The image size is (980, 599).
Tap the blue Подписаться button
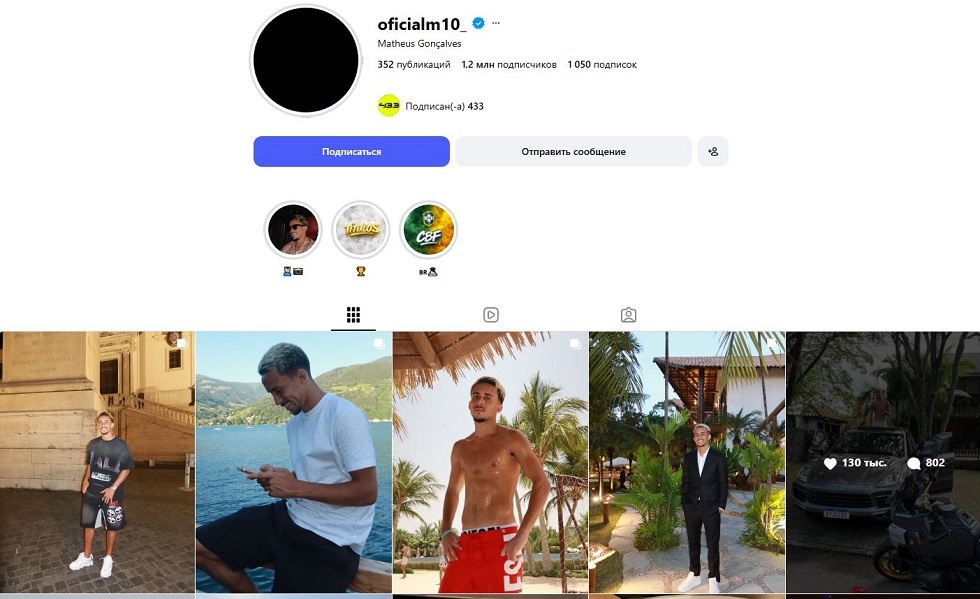pyautogui.click(x=351, y=151)
